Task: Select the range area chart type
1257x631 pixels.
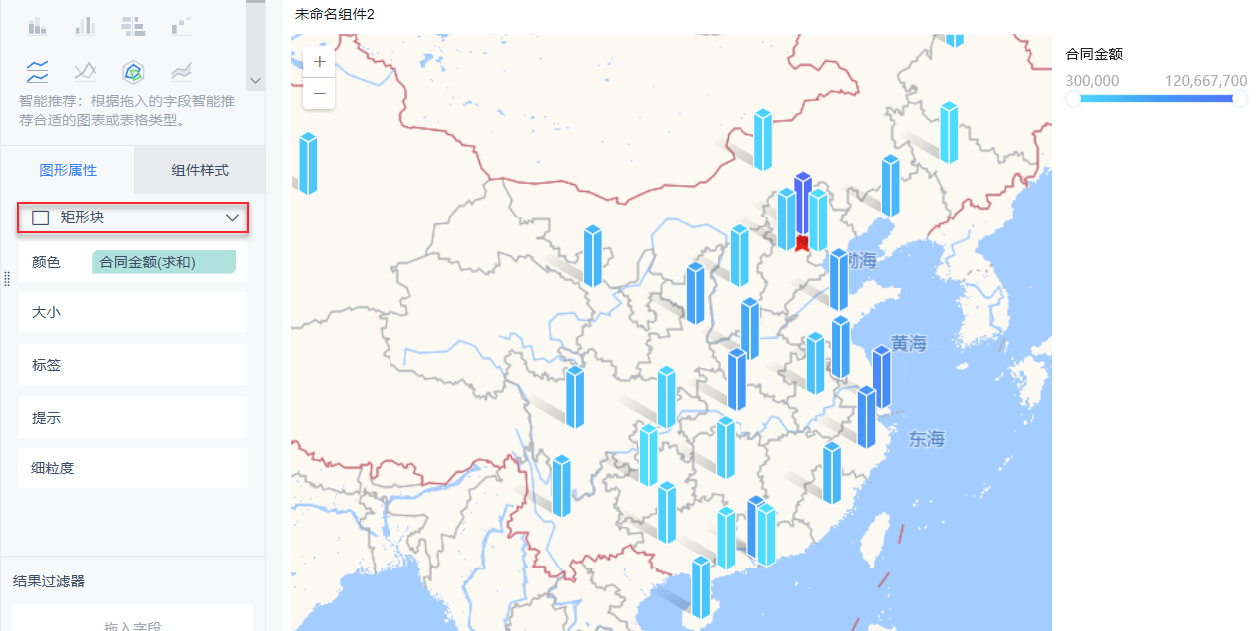Action: pos(181,71)
